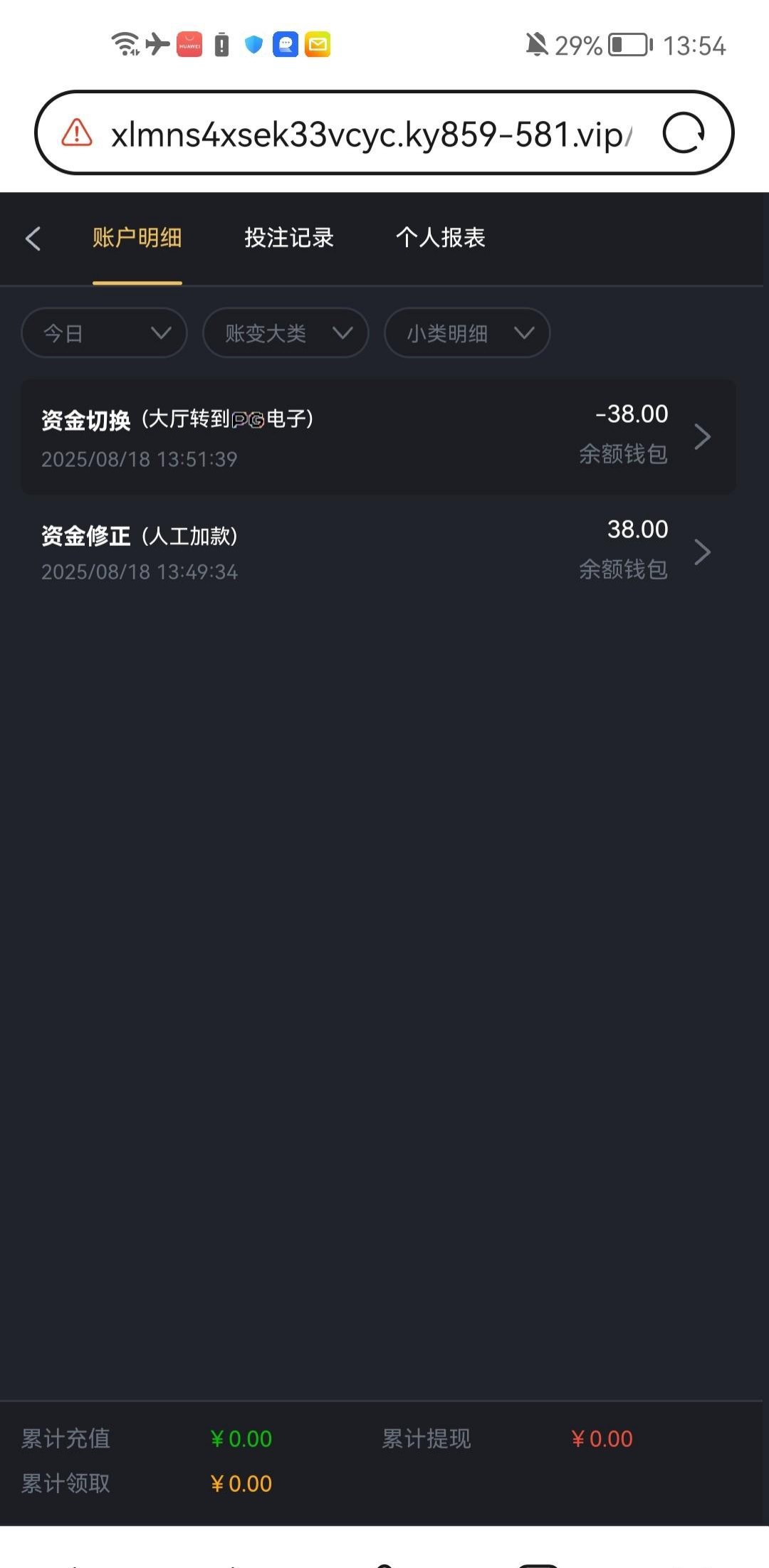This screenshot has height=1568, width=769.
Task: Expand the 今日 date dropdown
Action: (104, 333)
